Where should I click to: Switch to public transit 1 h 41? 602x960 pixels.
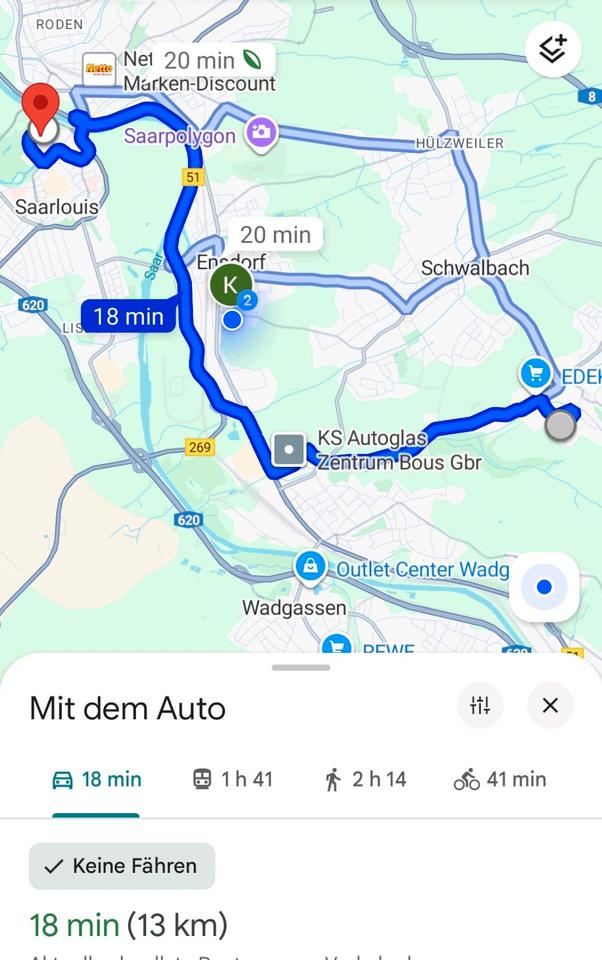[232, 780]
